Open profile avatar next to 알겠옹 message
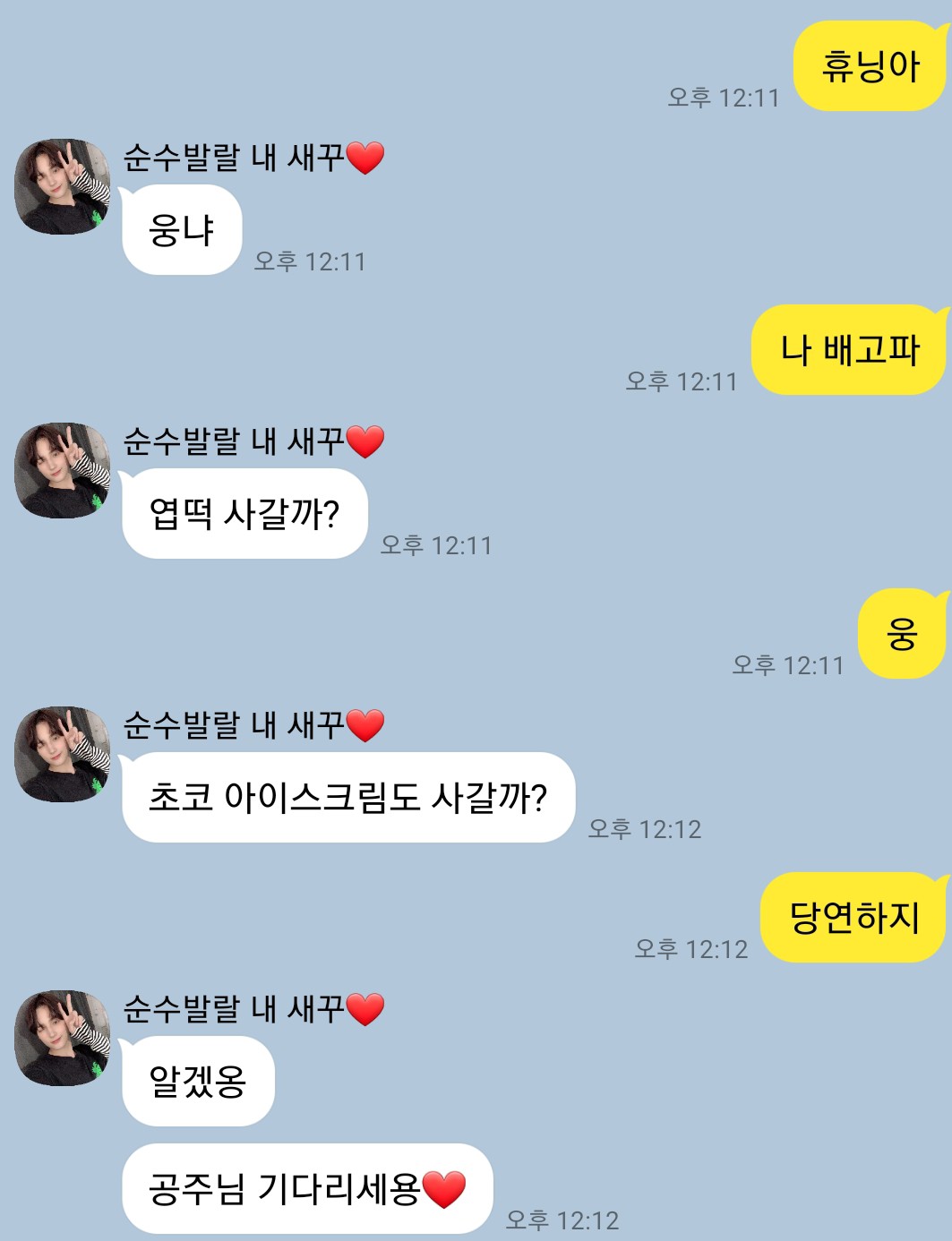952x1241 pixels. [62, 1039]
